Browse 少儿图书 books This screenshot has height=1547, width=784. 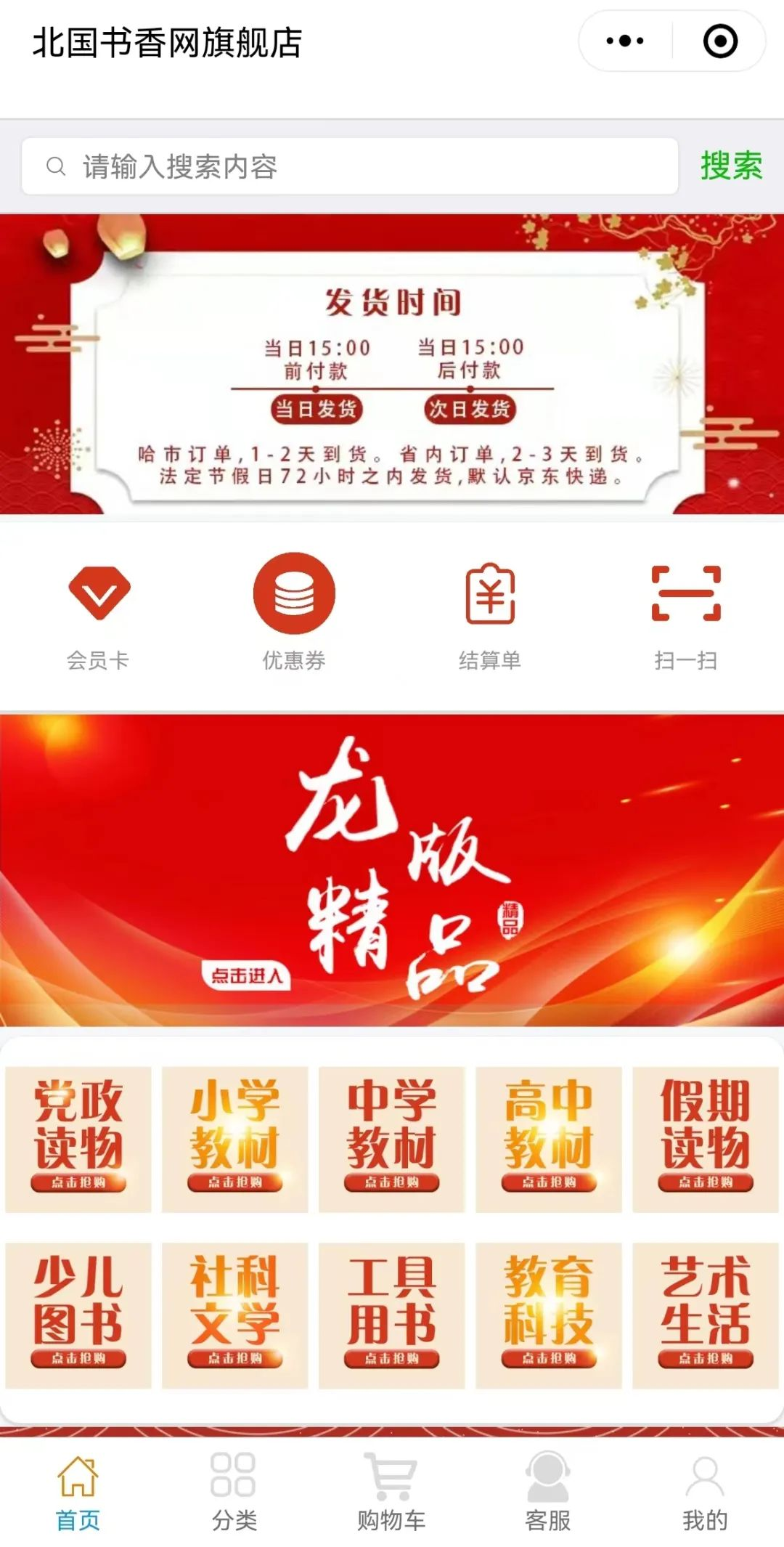point(78,1315)
